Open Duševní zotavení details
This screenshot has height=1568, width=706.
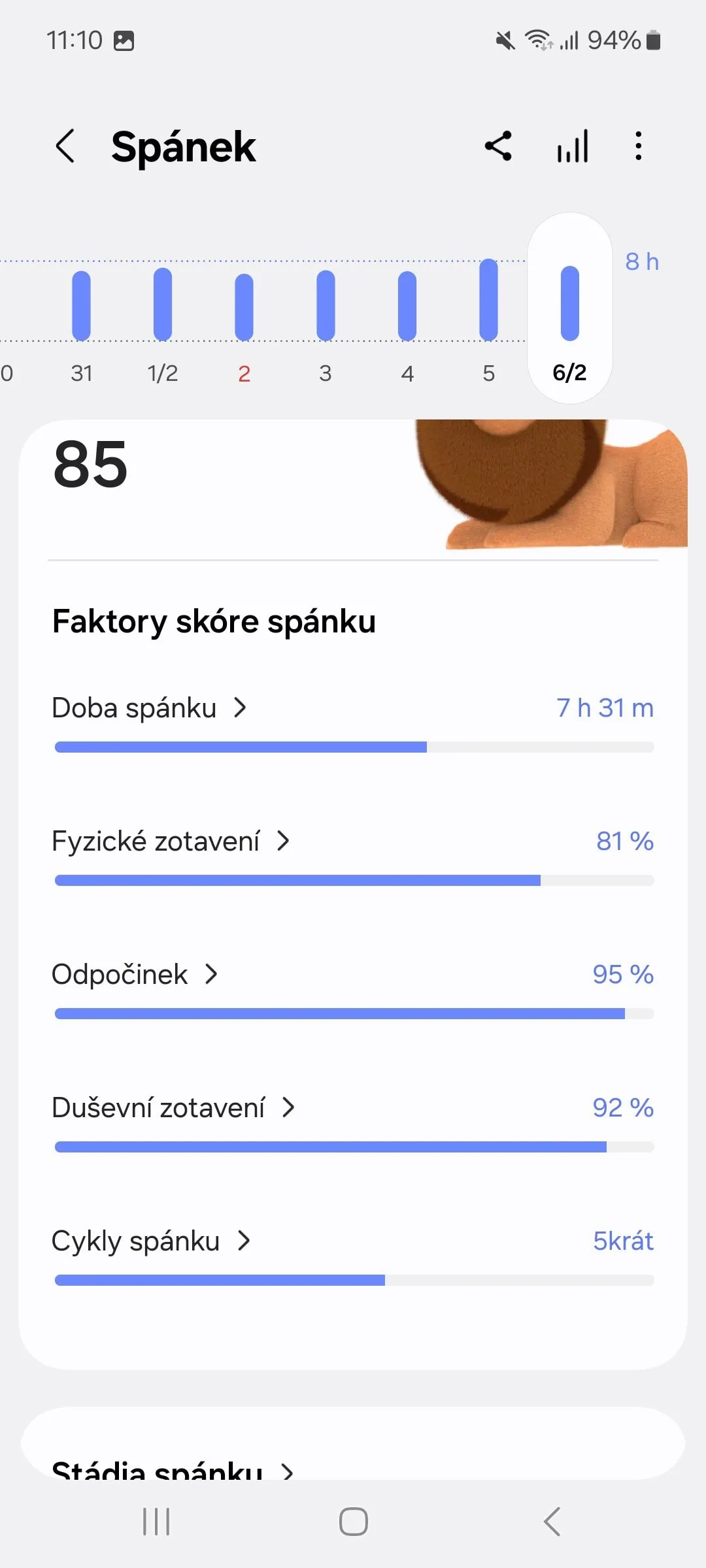[173, 1108]
